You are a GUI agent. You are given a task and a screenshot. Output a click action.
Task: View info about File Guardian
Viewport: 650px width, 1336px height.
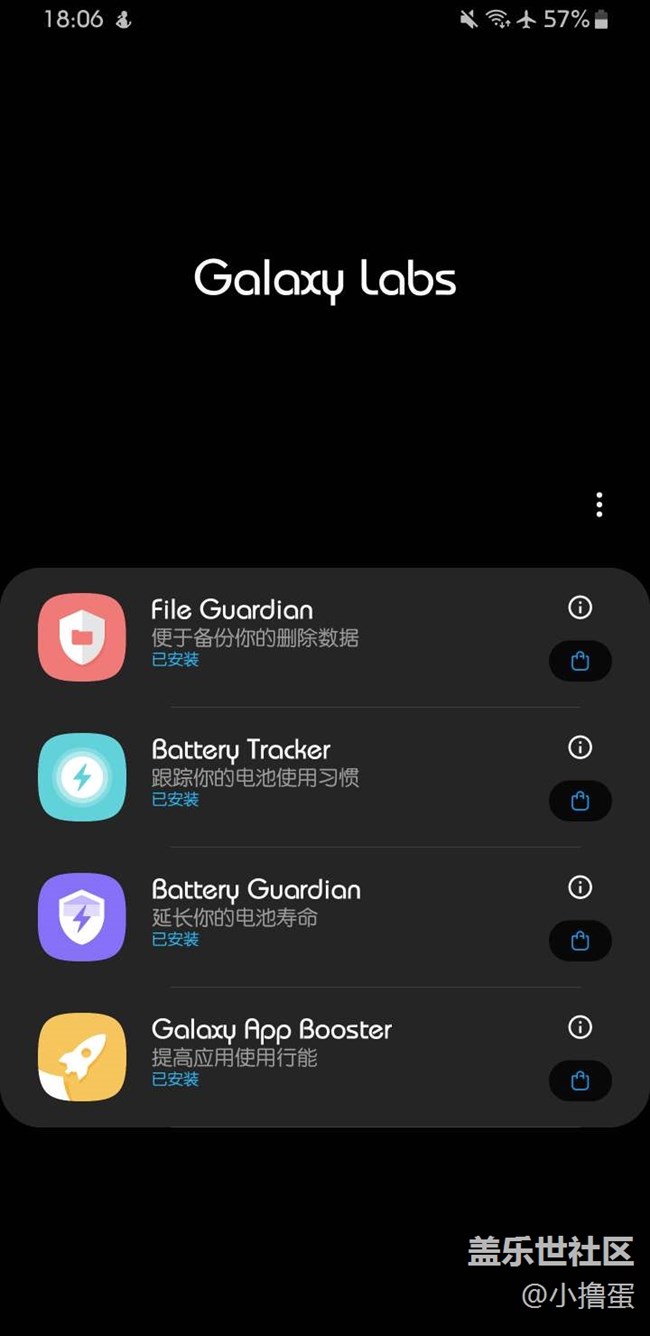pyautogui.click(x=580, y=607)
